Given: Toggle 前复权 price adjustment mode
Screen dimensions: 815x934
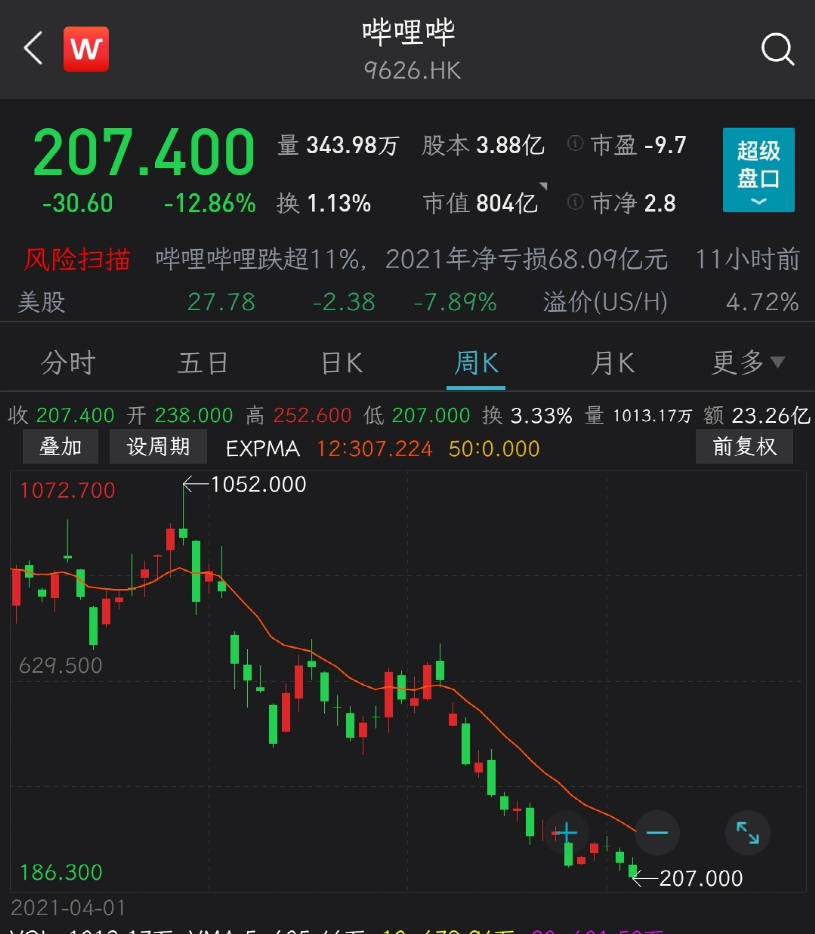Looking at the screenshot, I should 744,447.
